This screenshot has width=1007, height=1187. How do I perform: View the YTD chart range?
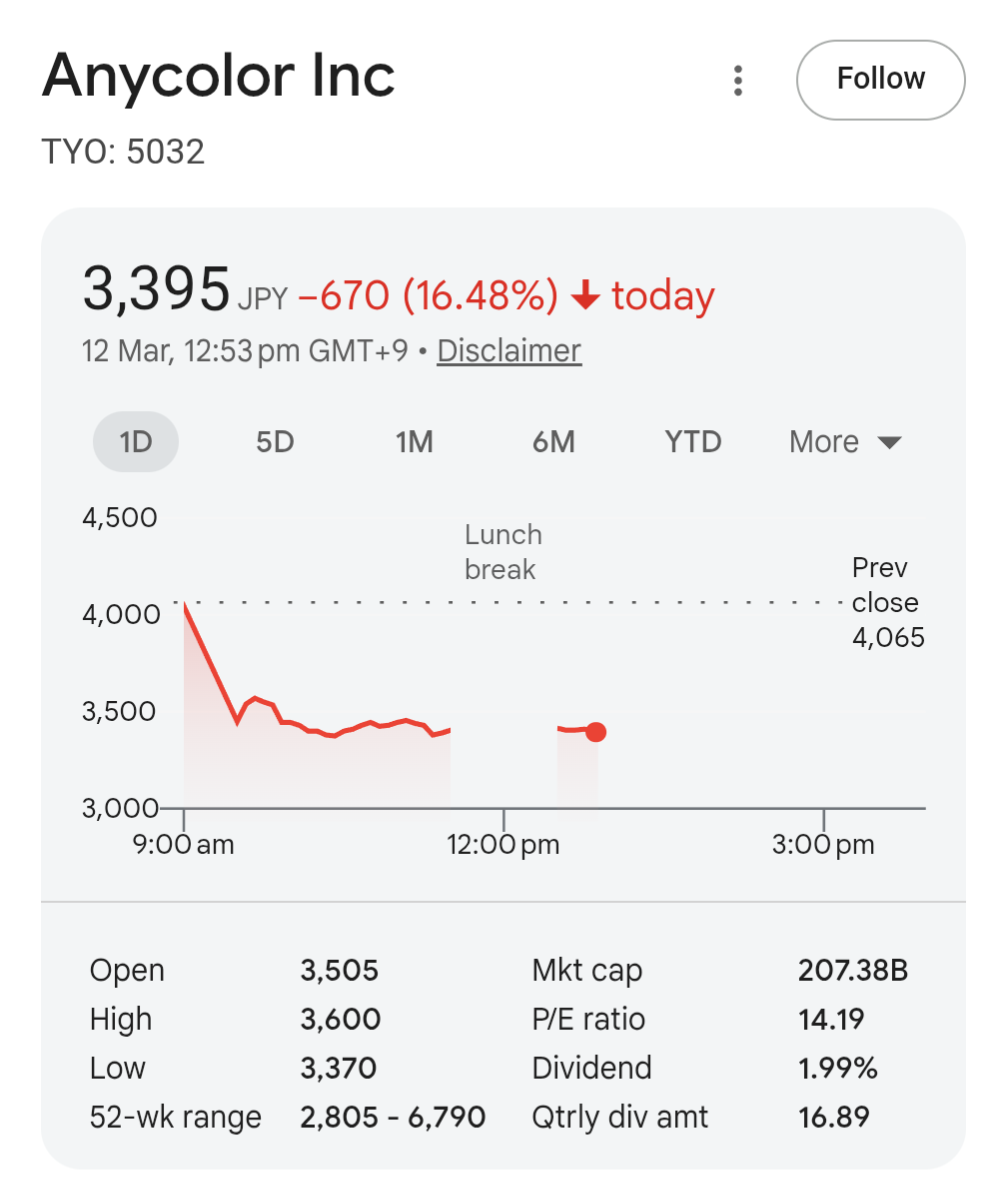click(693, 441)
